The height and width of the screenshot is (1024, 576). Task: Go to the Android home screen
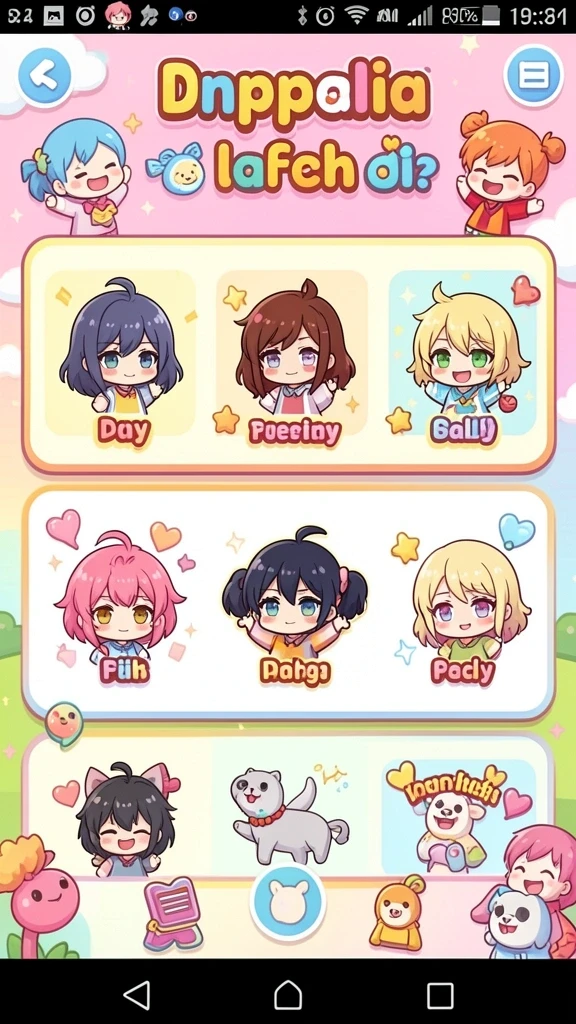(x=288, y=996)
